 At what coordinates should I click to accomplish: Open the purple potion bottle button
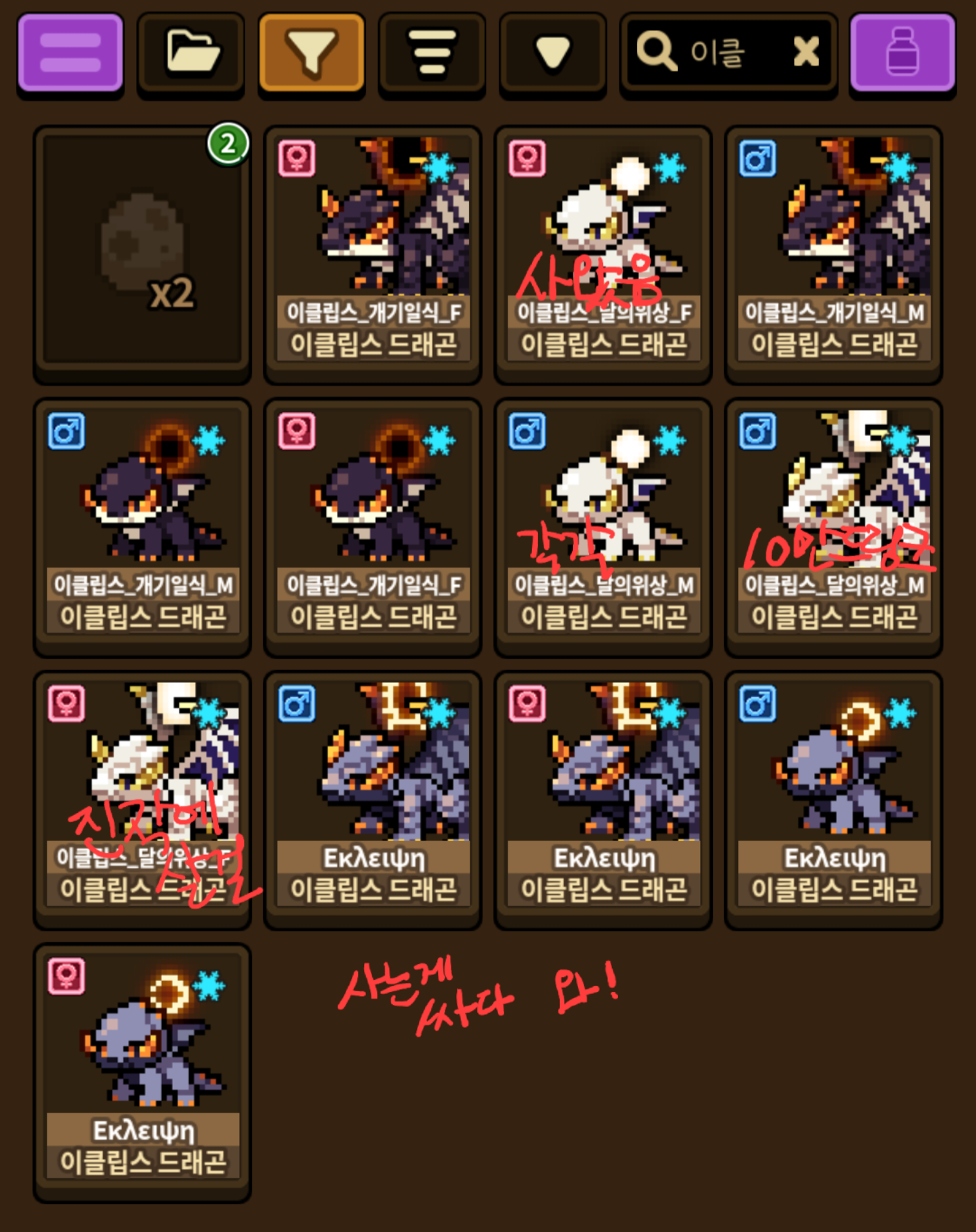[903, 53]
